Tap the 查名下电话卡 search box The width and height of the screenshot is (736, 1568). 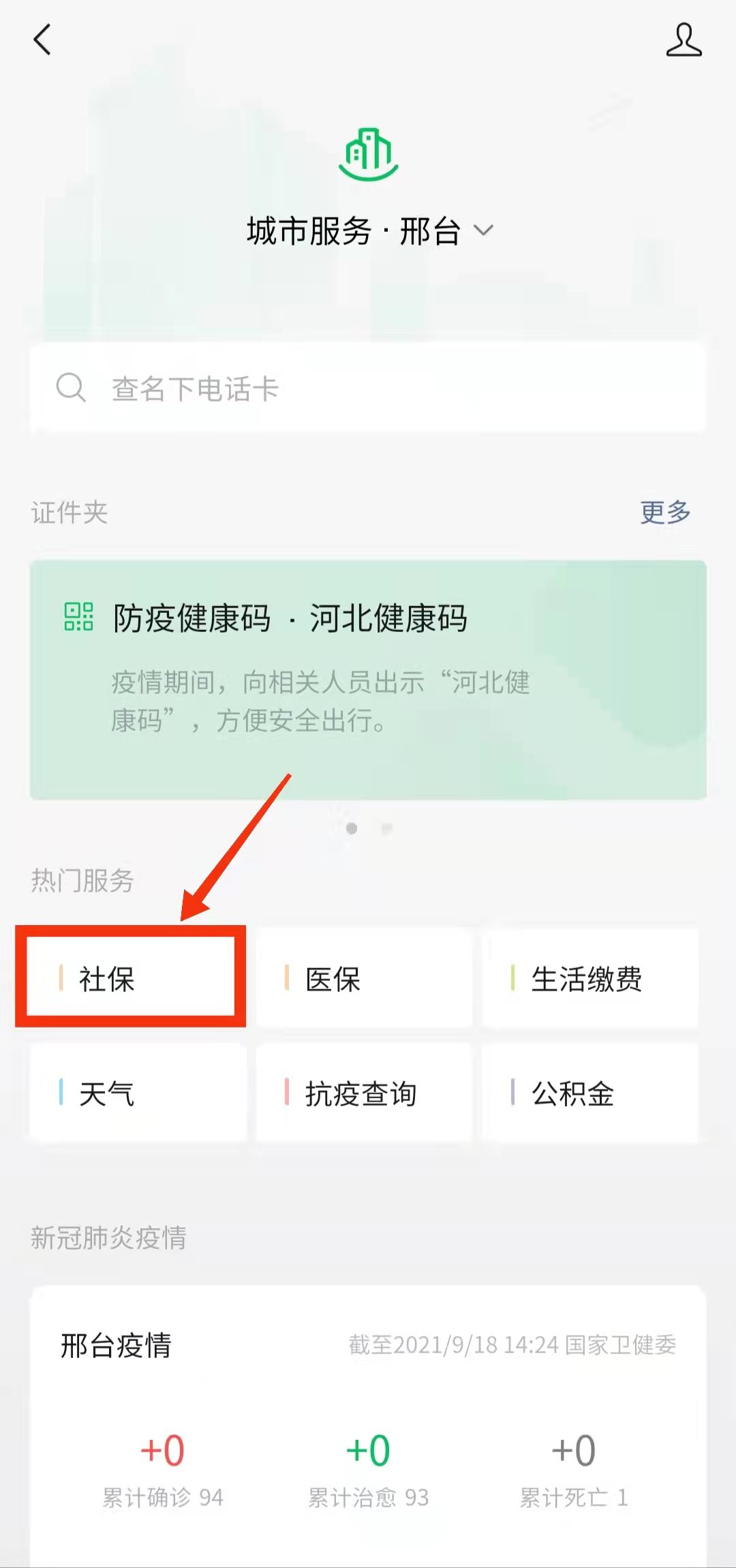[x=368, y=388]
